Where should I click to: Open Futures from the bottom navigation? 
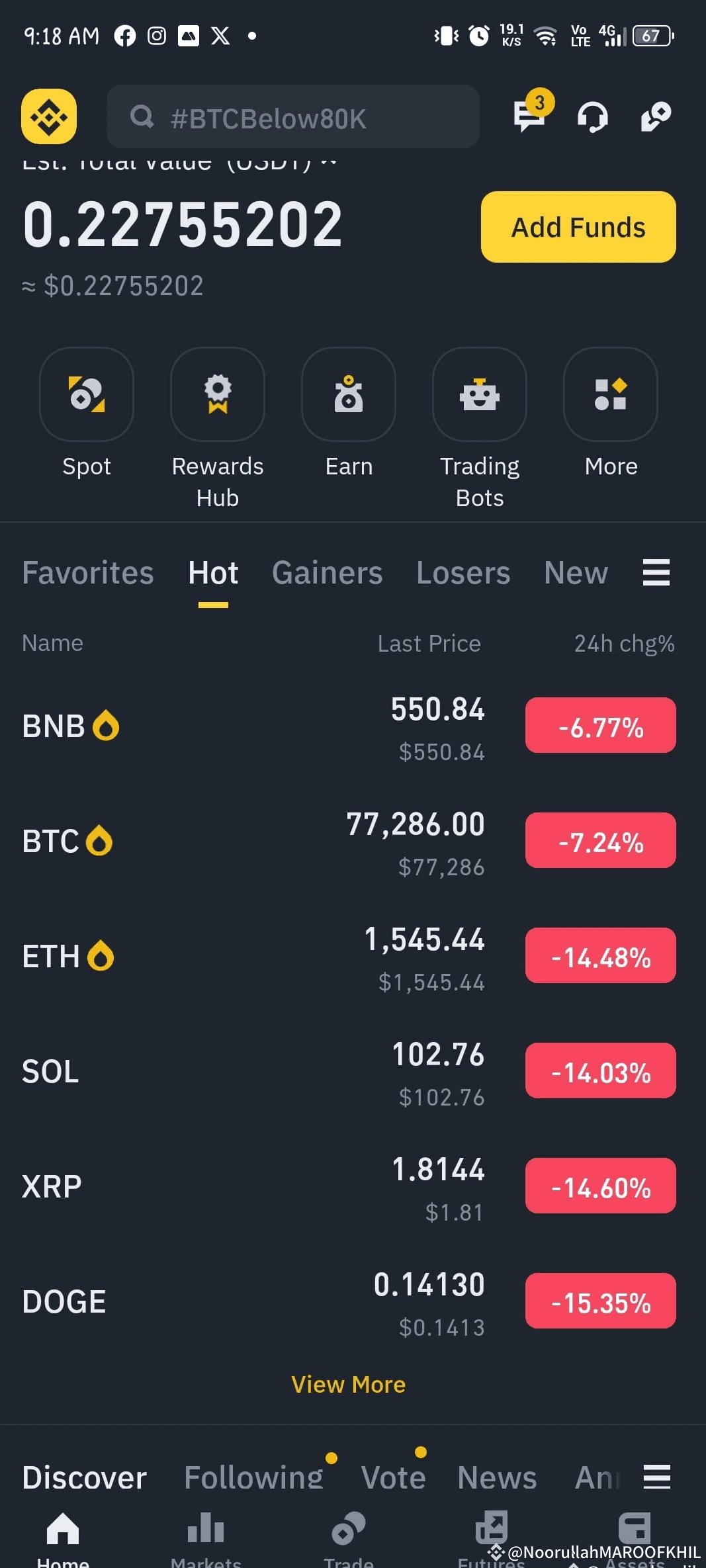491,1535
